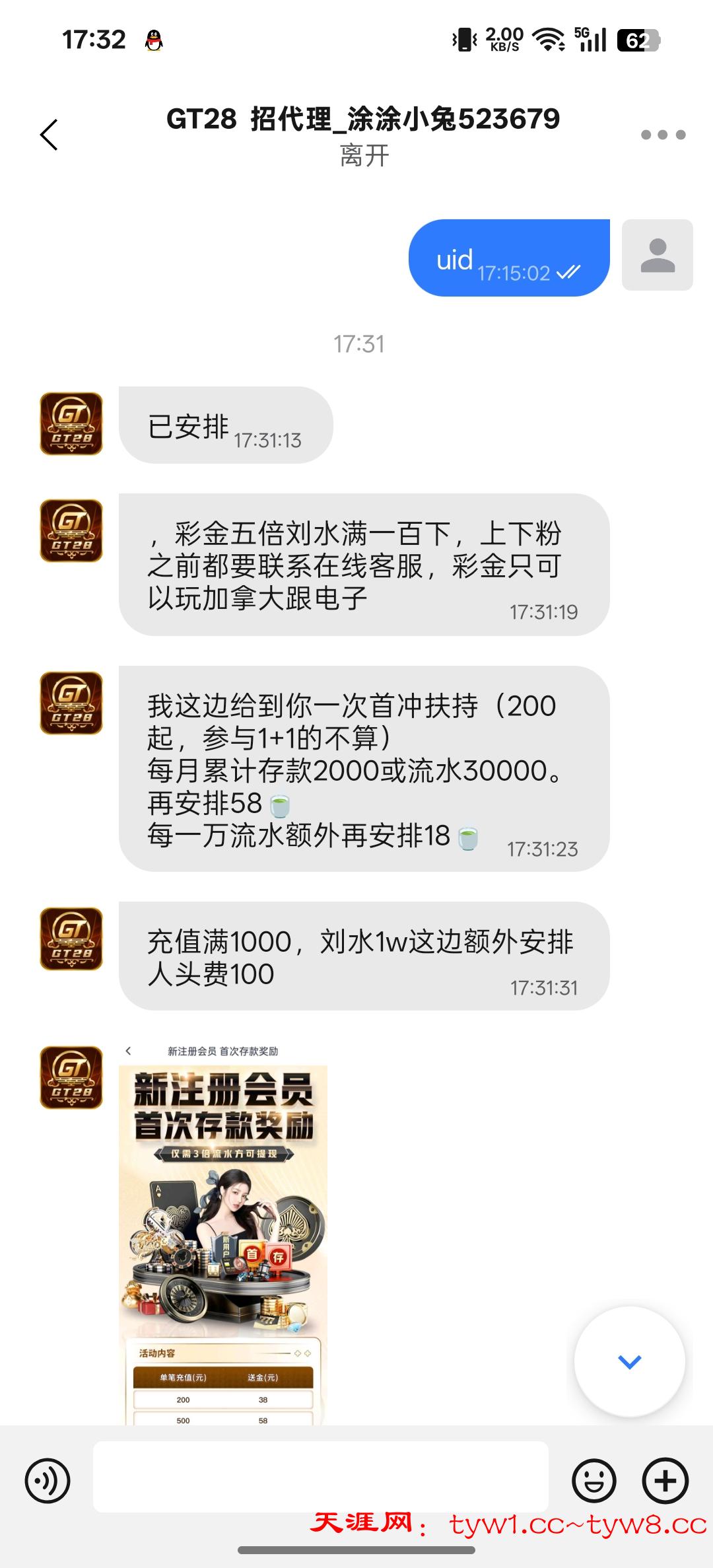Open GT28 avatar beside 已安排 message
This screenshot has width=713, height=1568.
[71, 424]
